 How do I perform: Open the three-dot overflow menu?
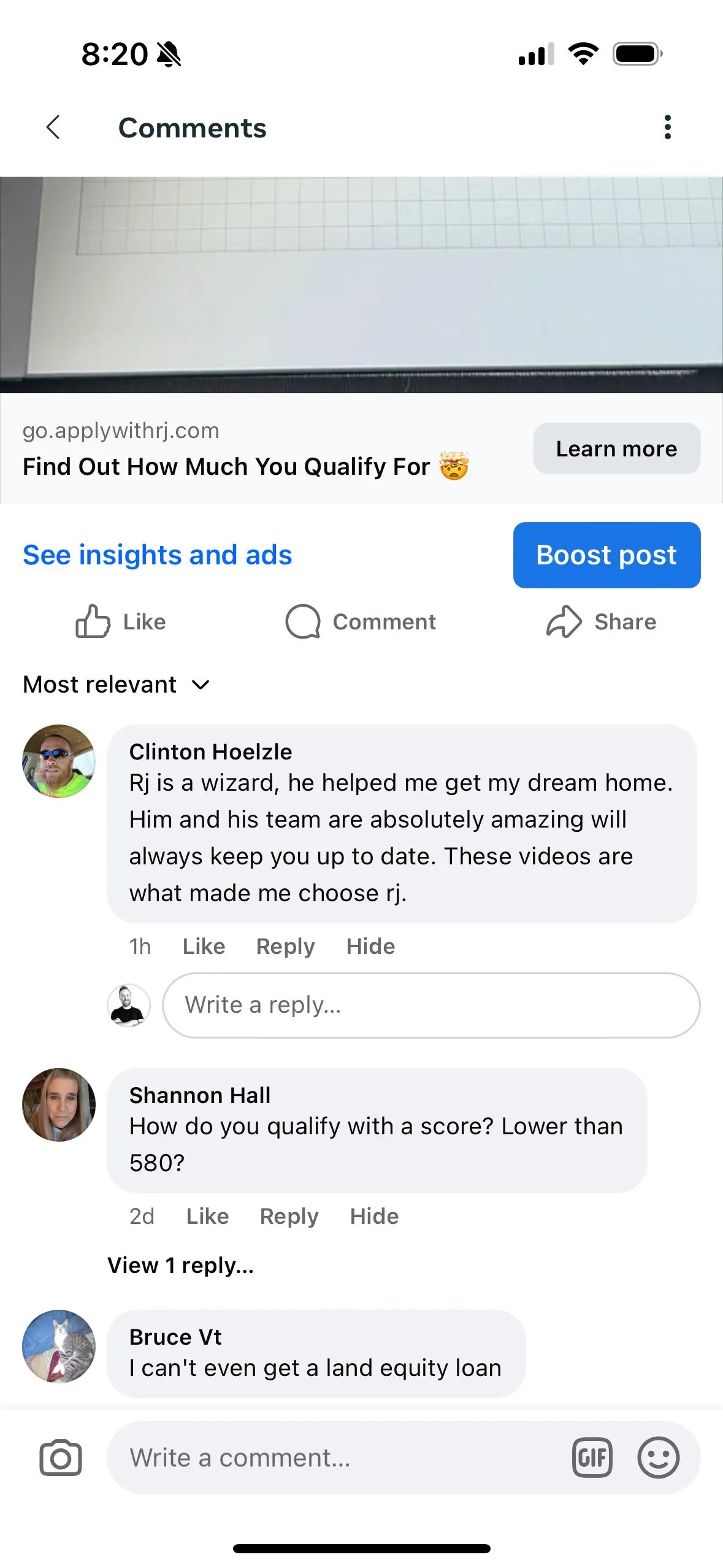668,127
